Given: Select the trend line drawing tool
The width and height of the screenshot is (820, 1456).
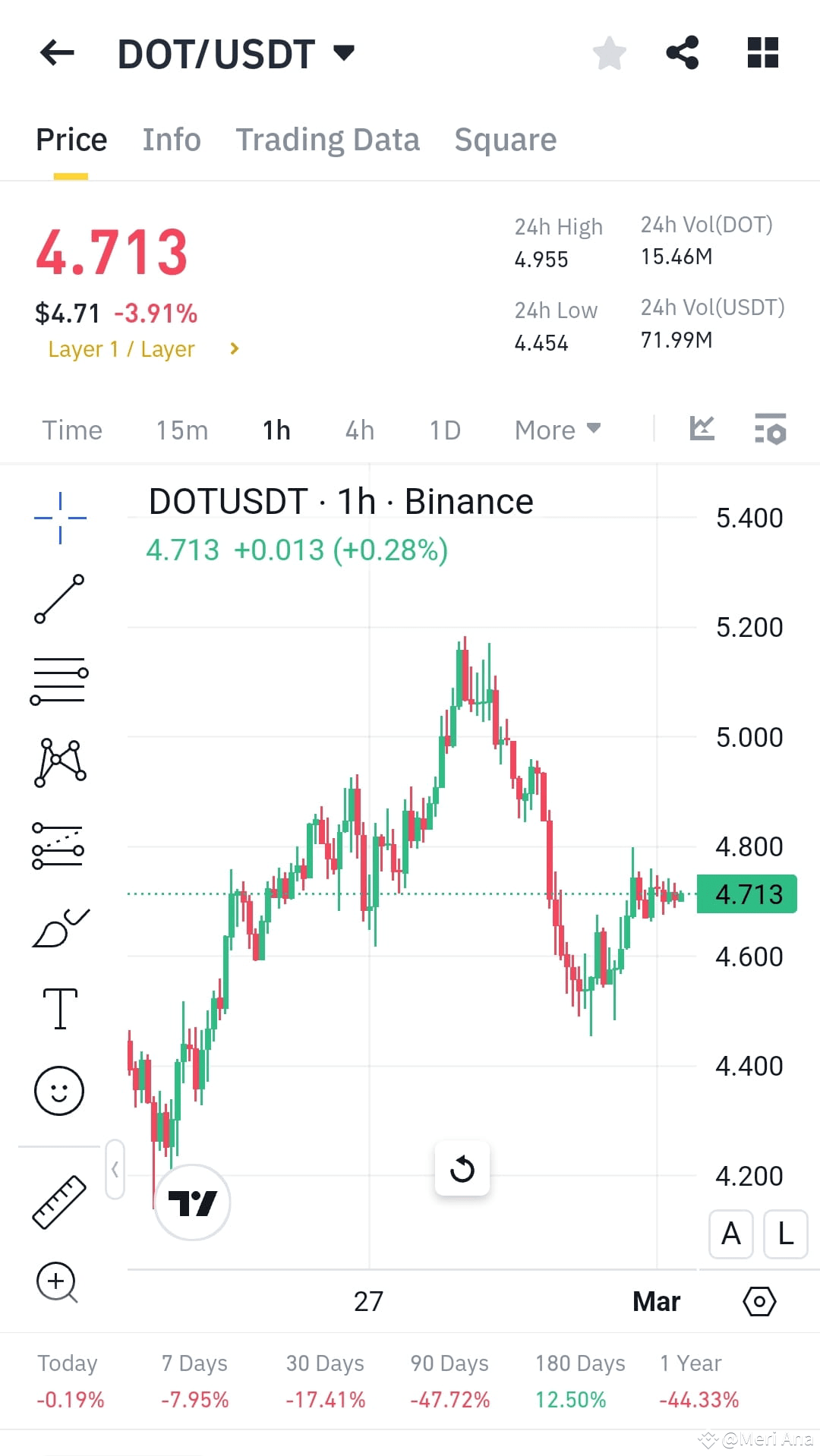Looking at the screenshot, I should click(x=59, y=600).
